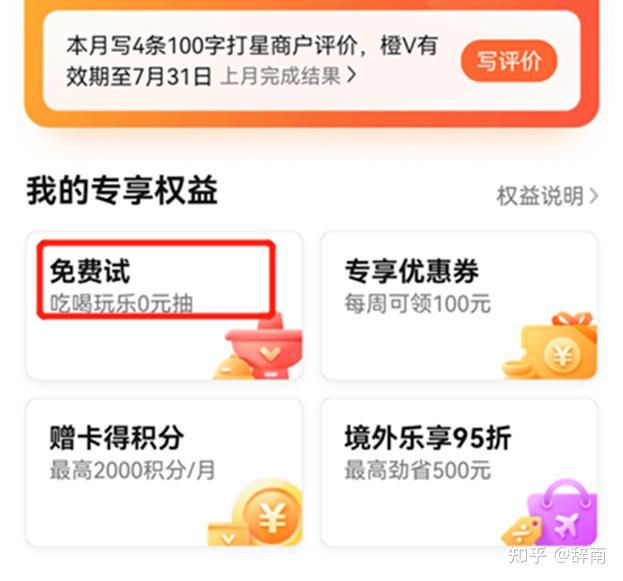Open 权益说明 details
The height and width of the screenshot is (581, 623).
pyautogui.click(x=547, y=196)
